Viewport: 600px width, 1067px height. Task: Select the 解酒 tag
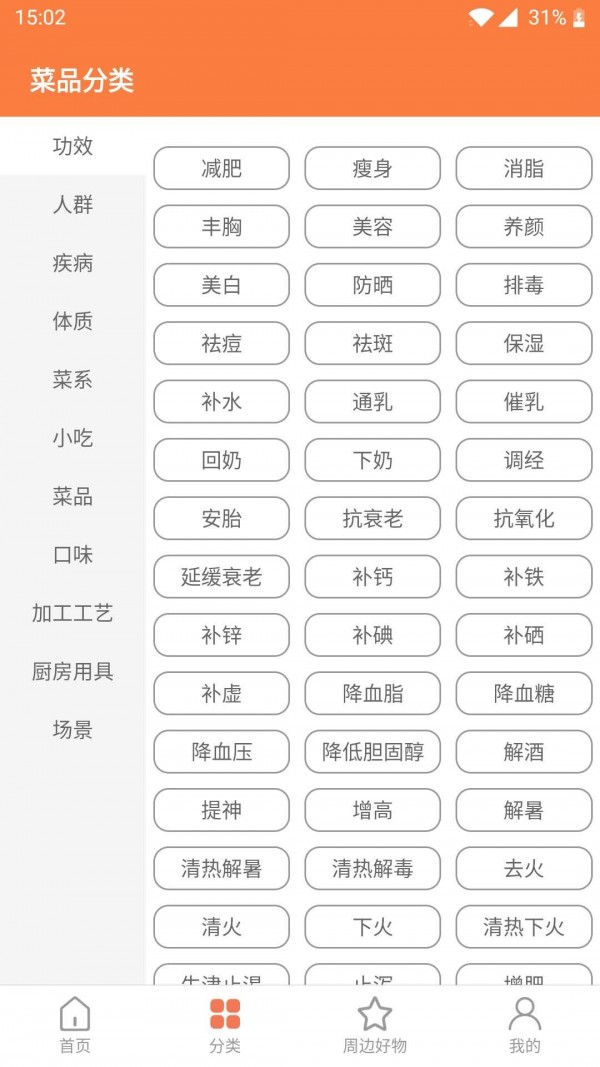click(523, 752)
